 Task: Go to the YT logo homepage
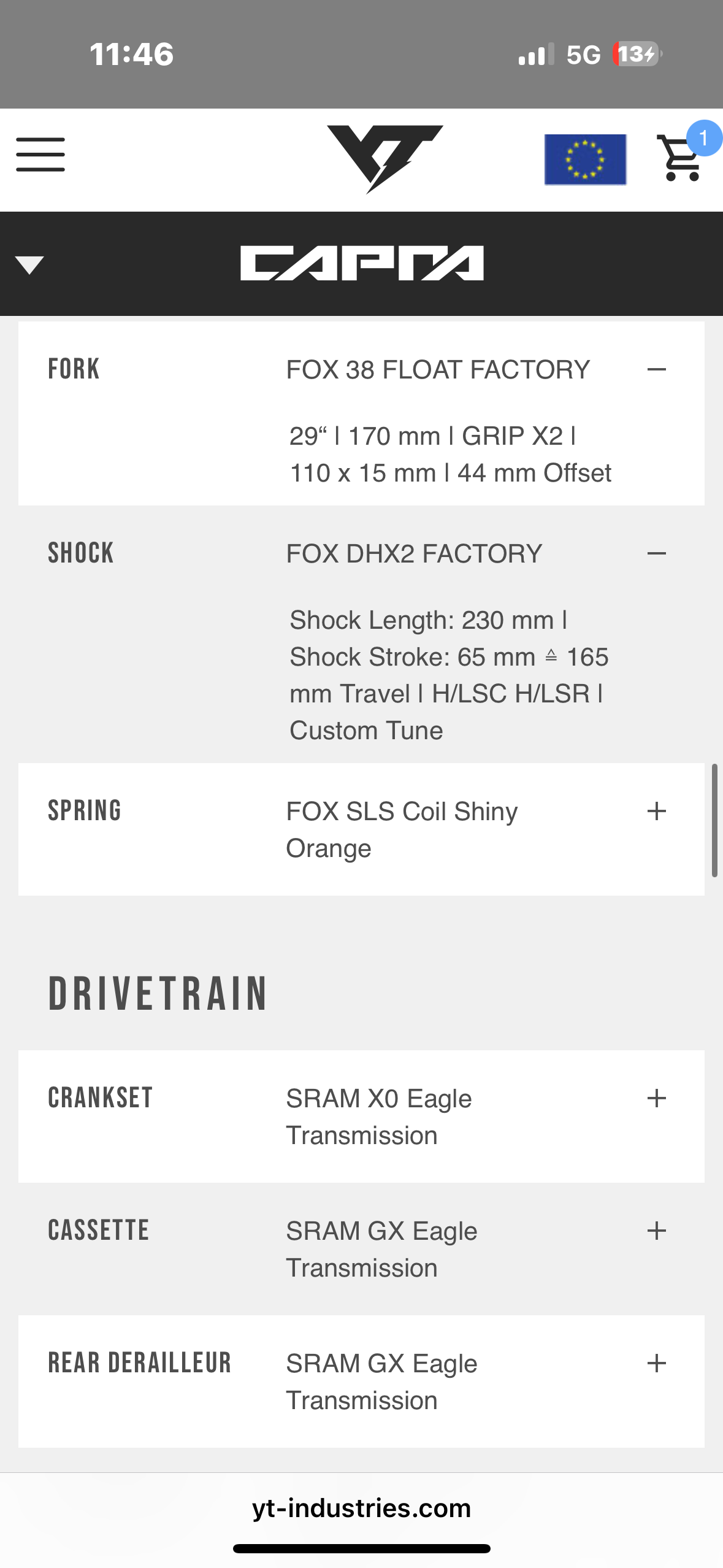(x=384, y=158)
